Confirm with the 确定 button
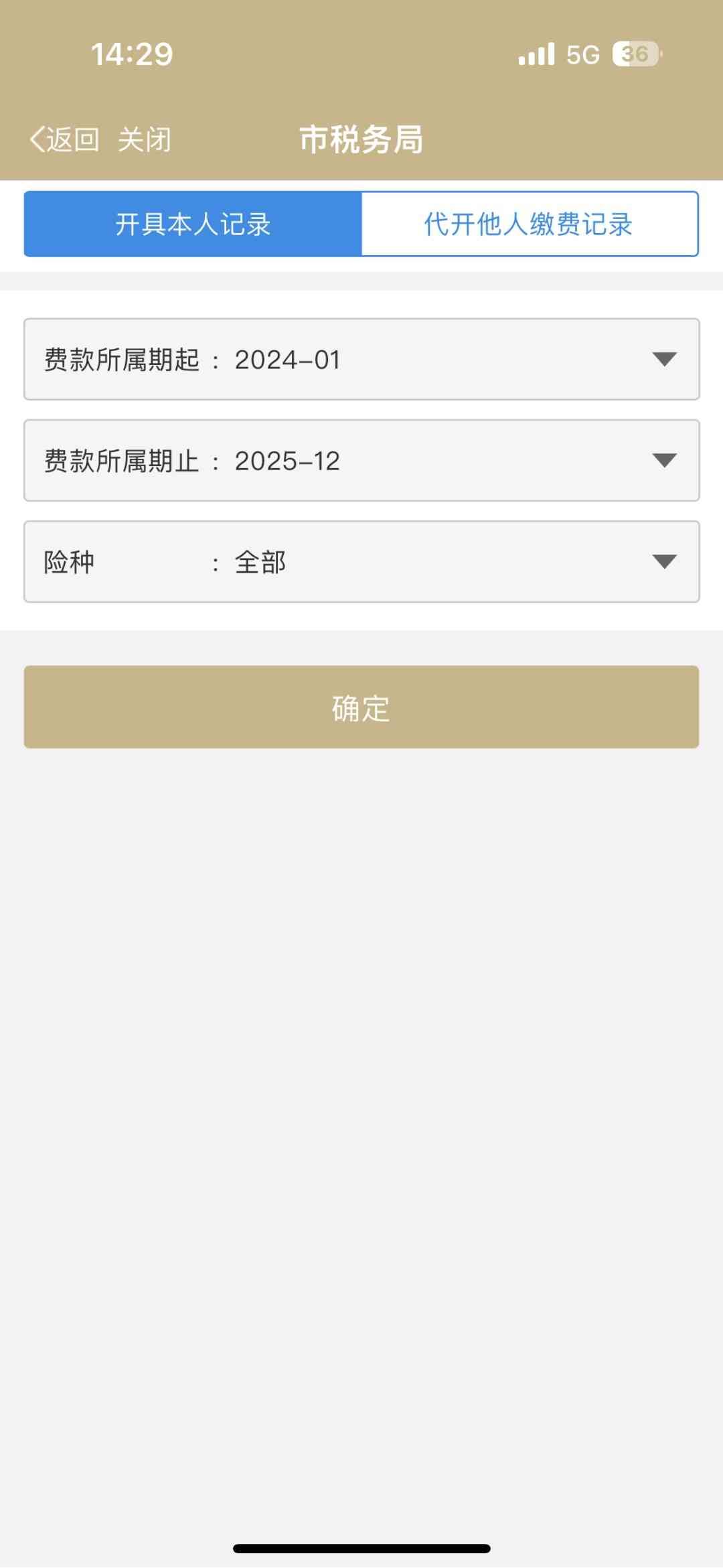This screenshot has width=723, height=1568. tap(361, 707)
